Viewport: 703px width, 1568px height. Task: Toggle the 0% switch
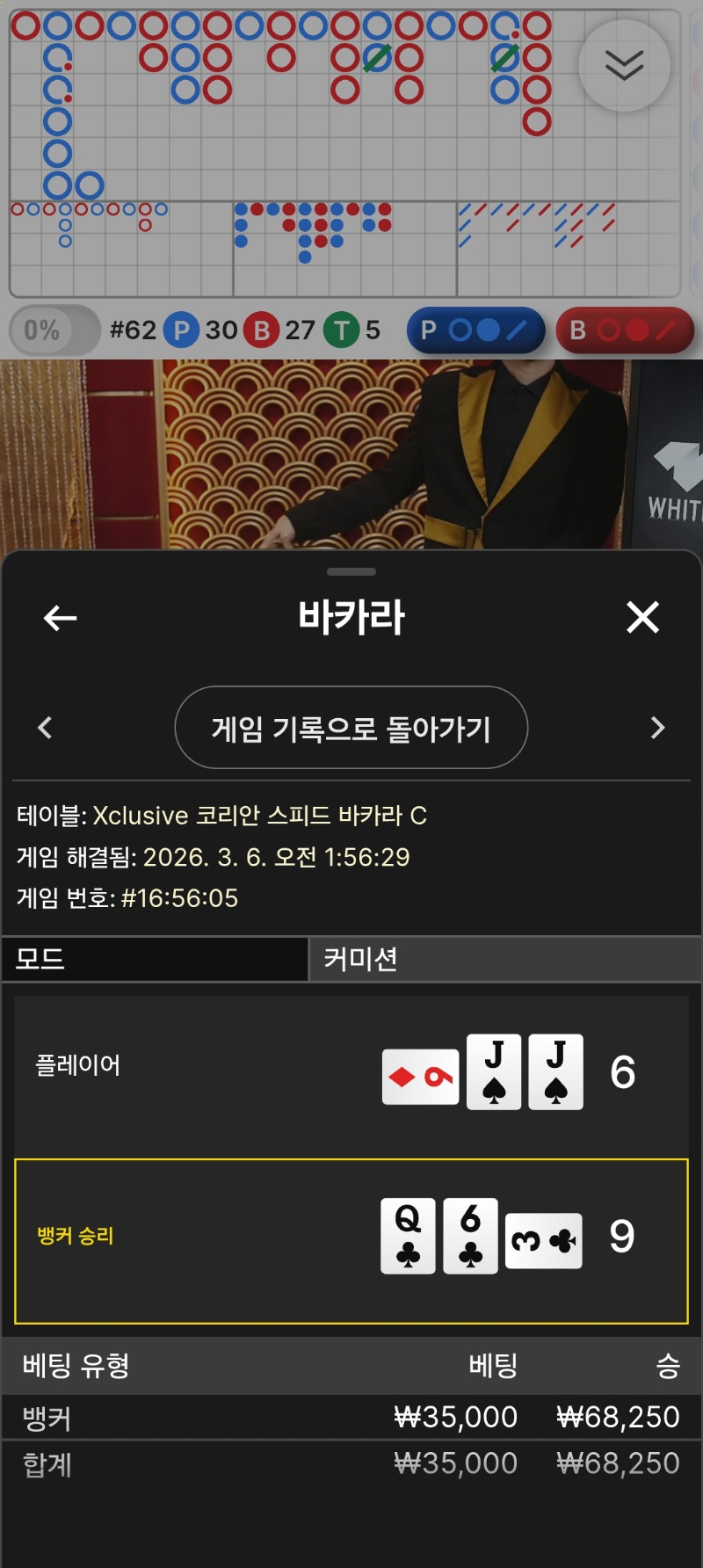(x=54, y=330)
